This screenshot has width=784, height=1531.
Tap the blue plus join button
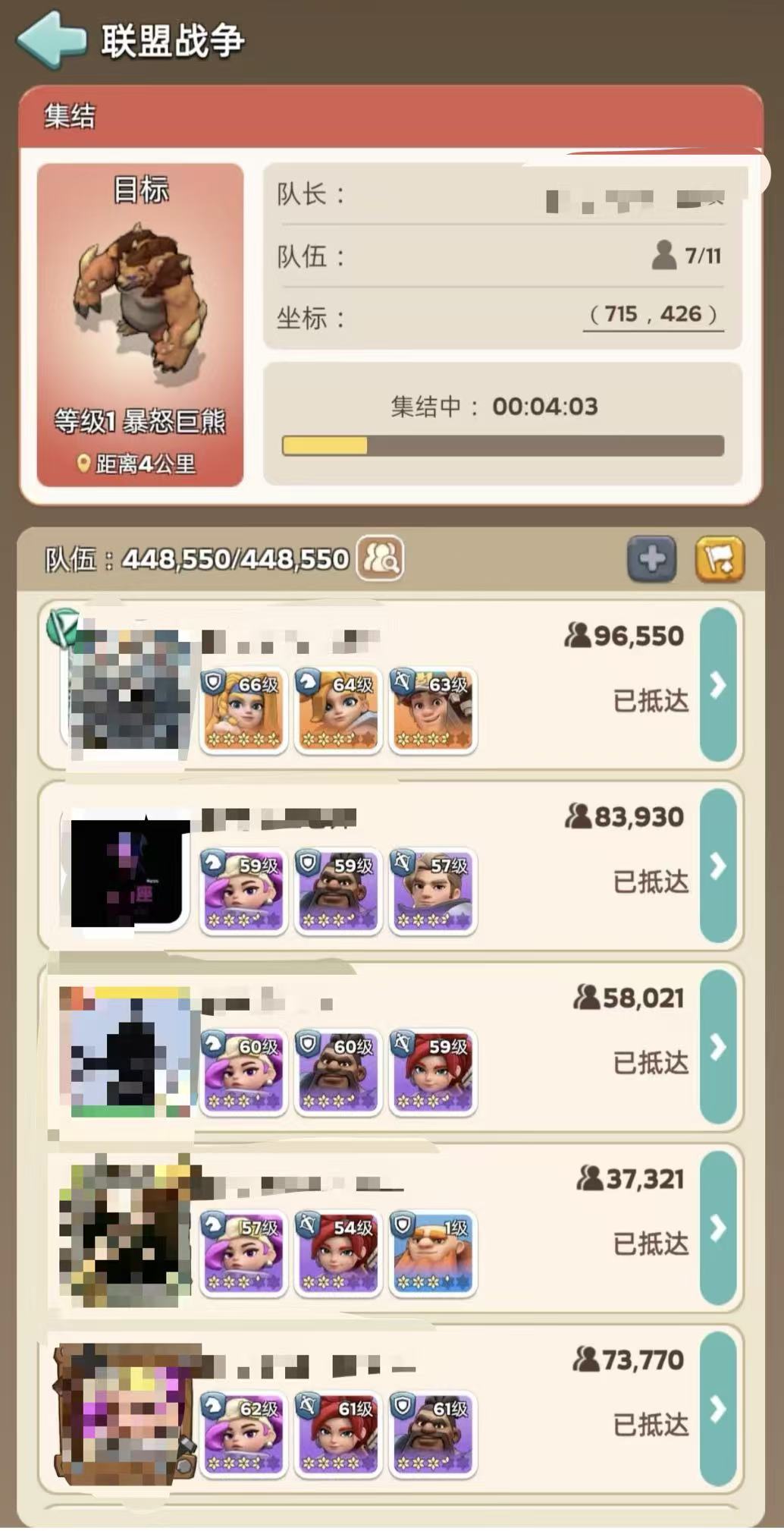pos(651,560)
